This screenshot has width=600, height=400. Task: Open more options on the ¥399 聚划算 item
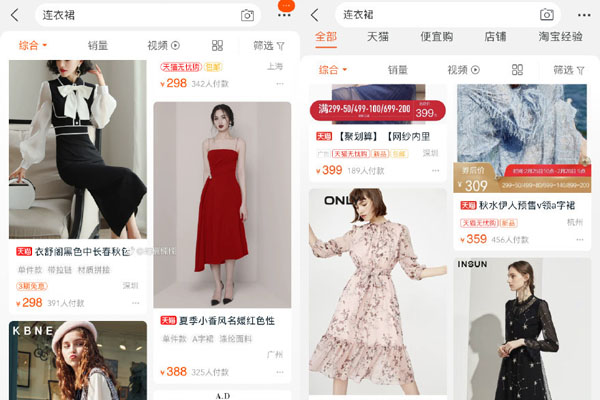(434, 171)
